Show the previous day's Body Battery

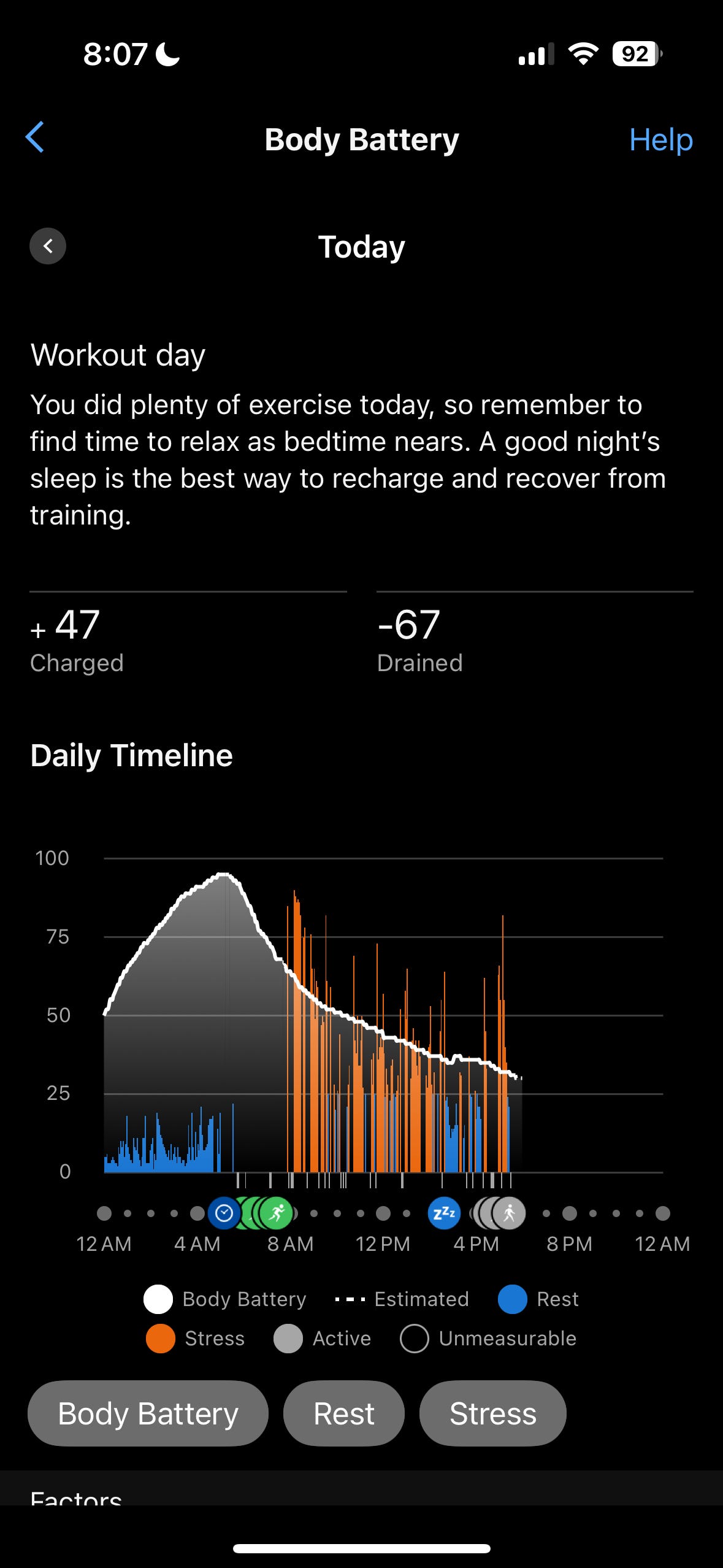[48, 246]
